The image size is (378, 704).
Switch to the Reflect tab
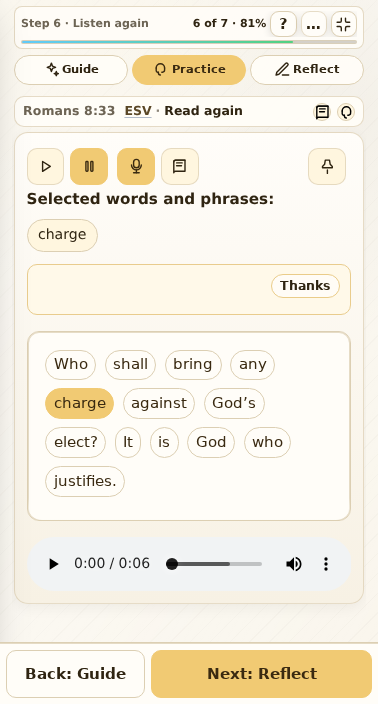tap(307, 70)
